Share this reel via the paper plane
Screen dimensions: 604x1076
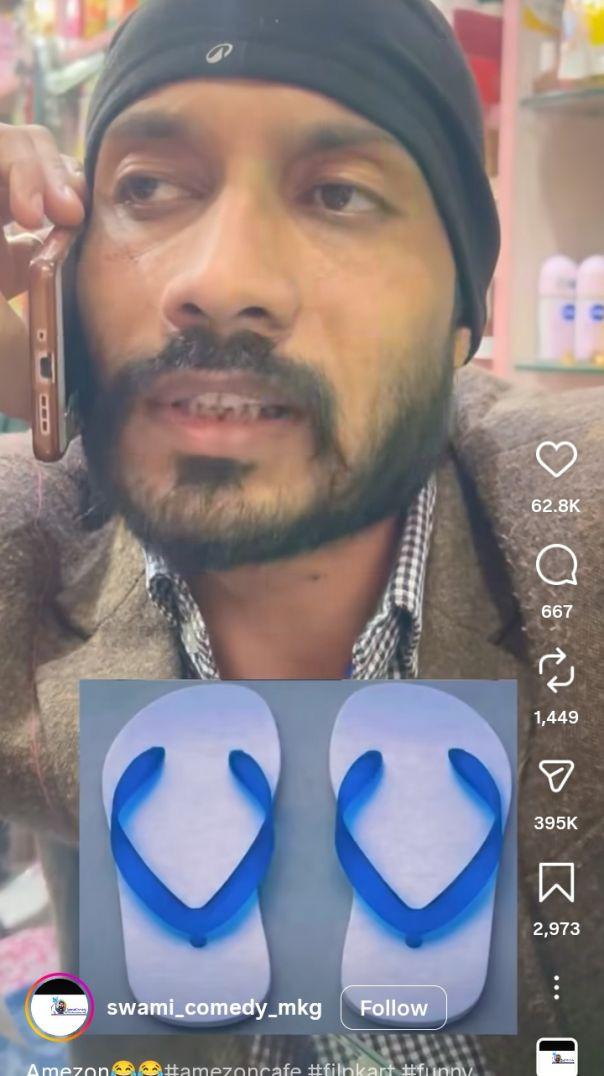pos(556,777)
